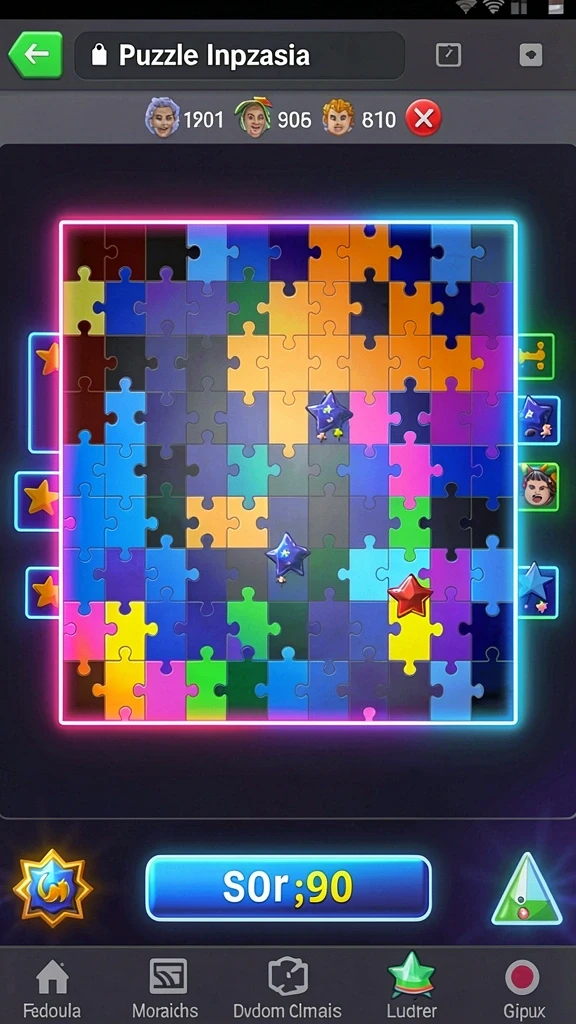Tap the green triangle icon
Screen dimensions: 576x1024
pos(526,889)
